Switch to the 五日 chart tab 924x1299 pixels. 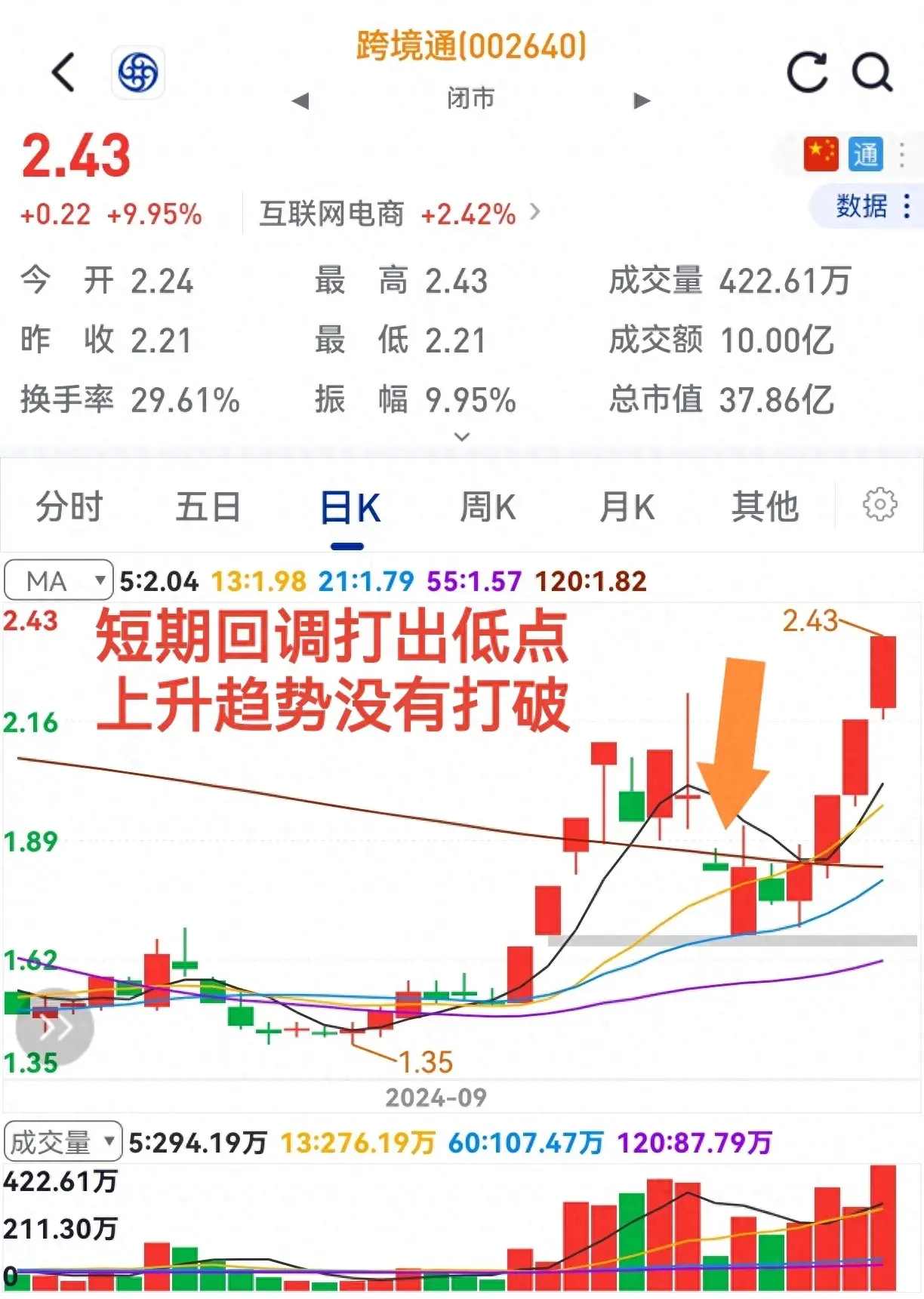(208, 506)
